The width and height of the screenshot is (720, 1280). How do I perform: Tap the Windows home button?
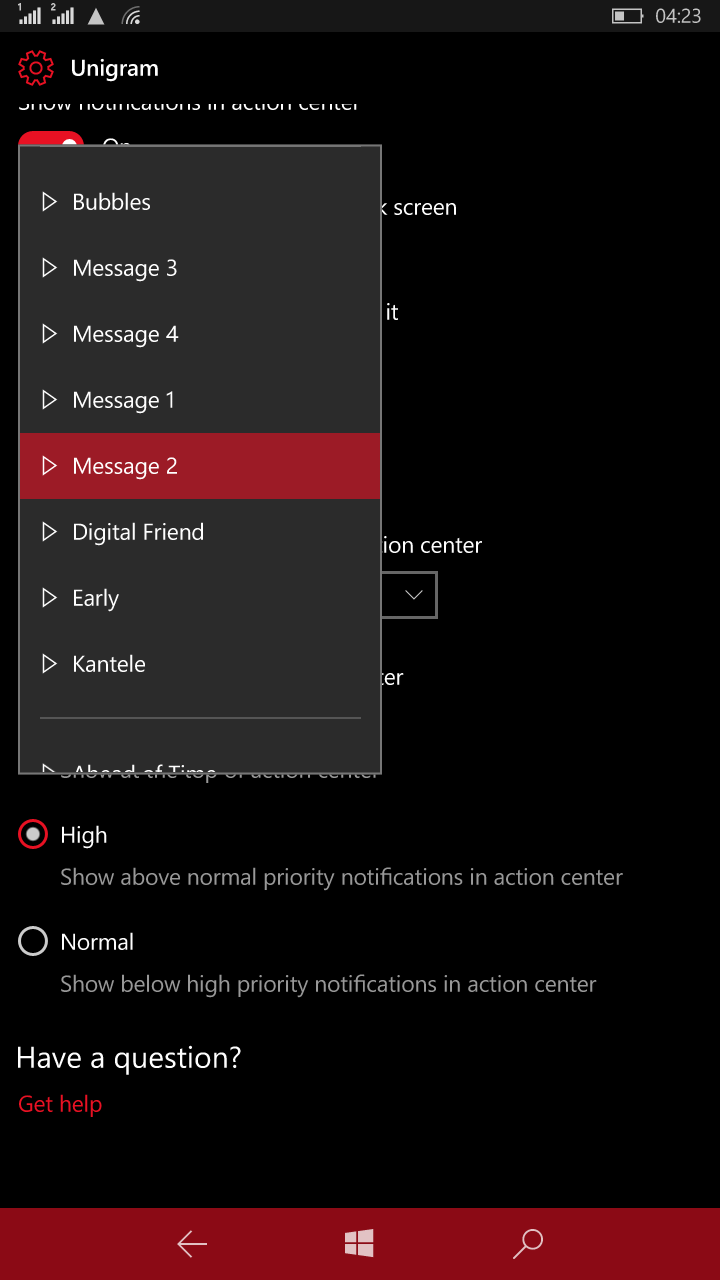[x=359, y=1244]
